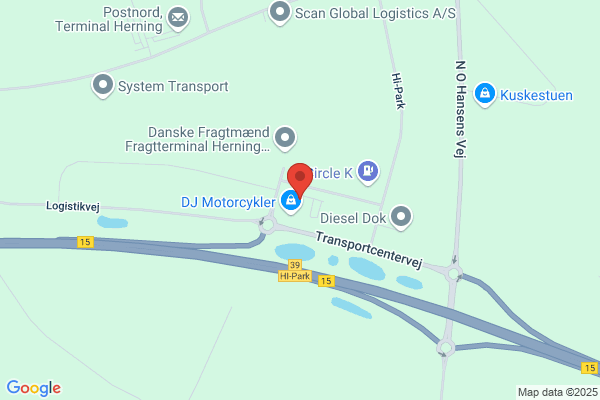The height and width of the screenshot is (400, 600).
Task: Open the Circle K fuel station marker
Action: 368,171
